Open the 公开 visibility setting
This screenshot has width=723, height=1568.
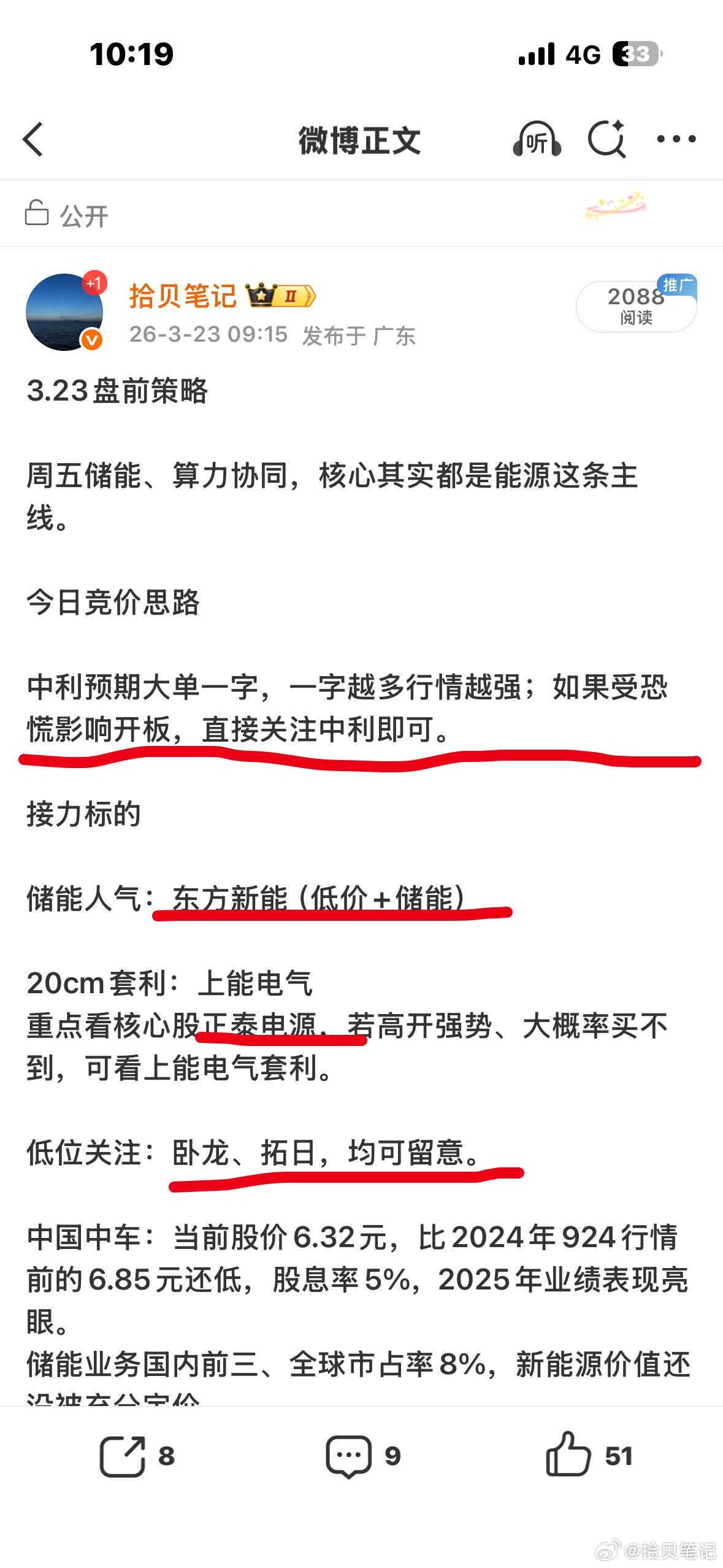(x=83, y=213)
